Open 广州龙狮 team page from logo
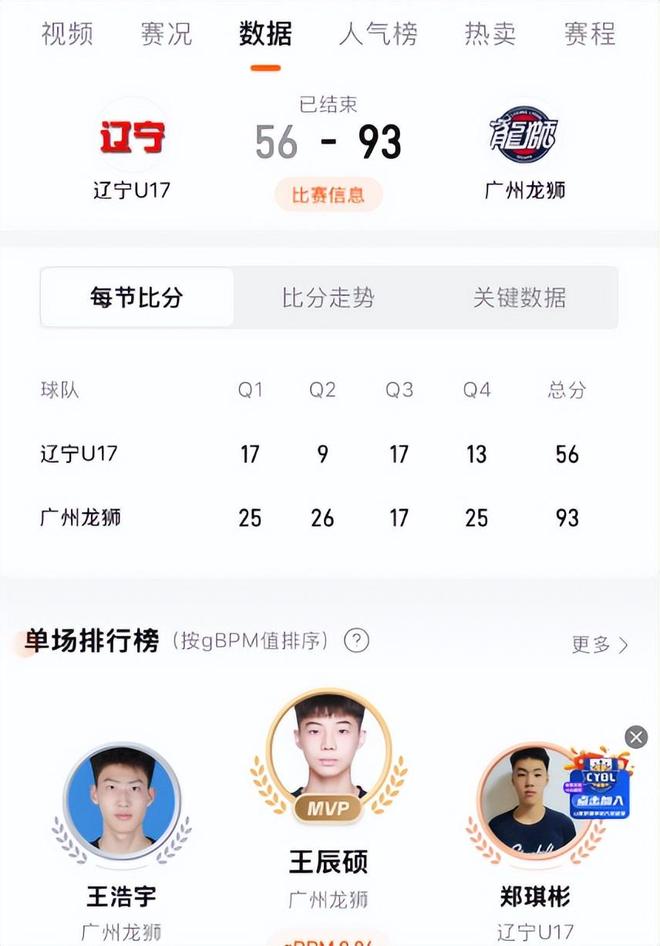This screenshot has width=660, height=946. [524, 138]
